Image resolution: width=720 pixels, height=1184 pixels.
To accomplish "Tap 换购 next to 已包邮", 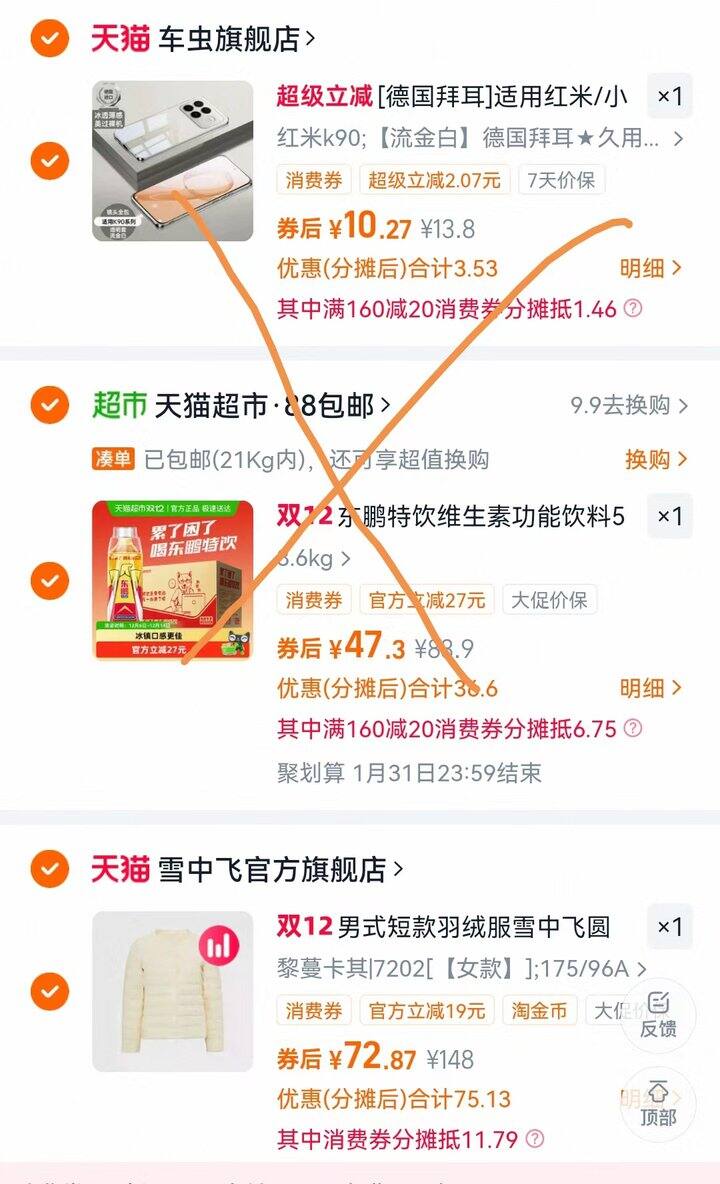I will (x=656, y=459).
